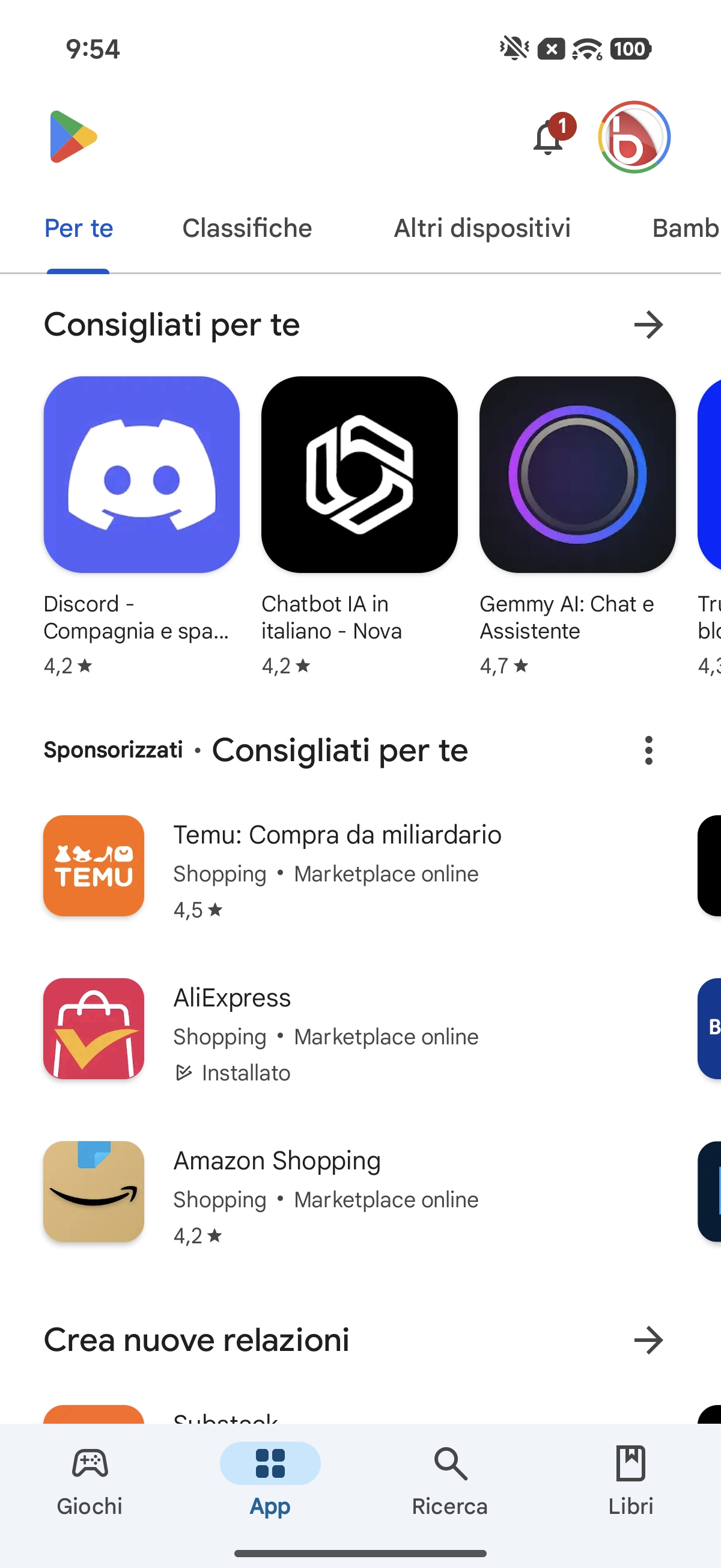
Task: Tap the Crea nuove relazioni arrow
Action: (x=648, y=1340)
